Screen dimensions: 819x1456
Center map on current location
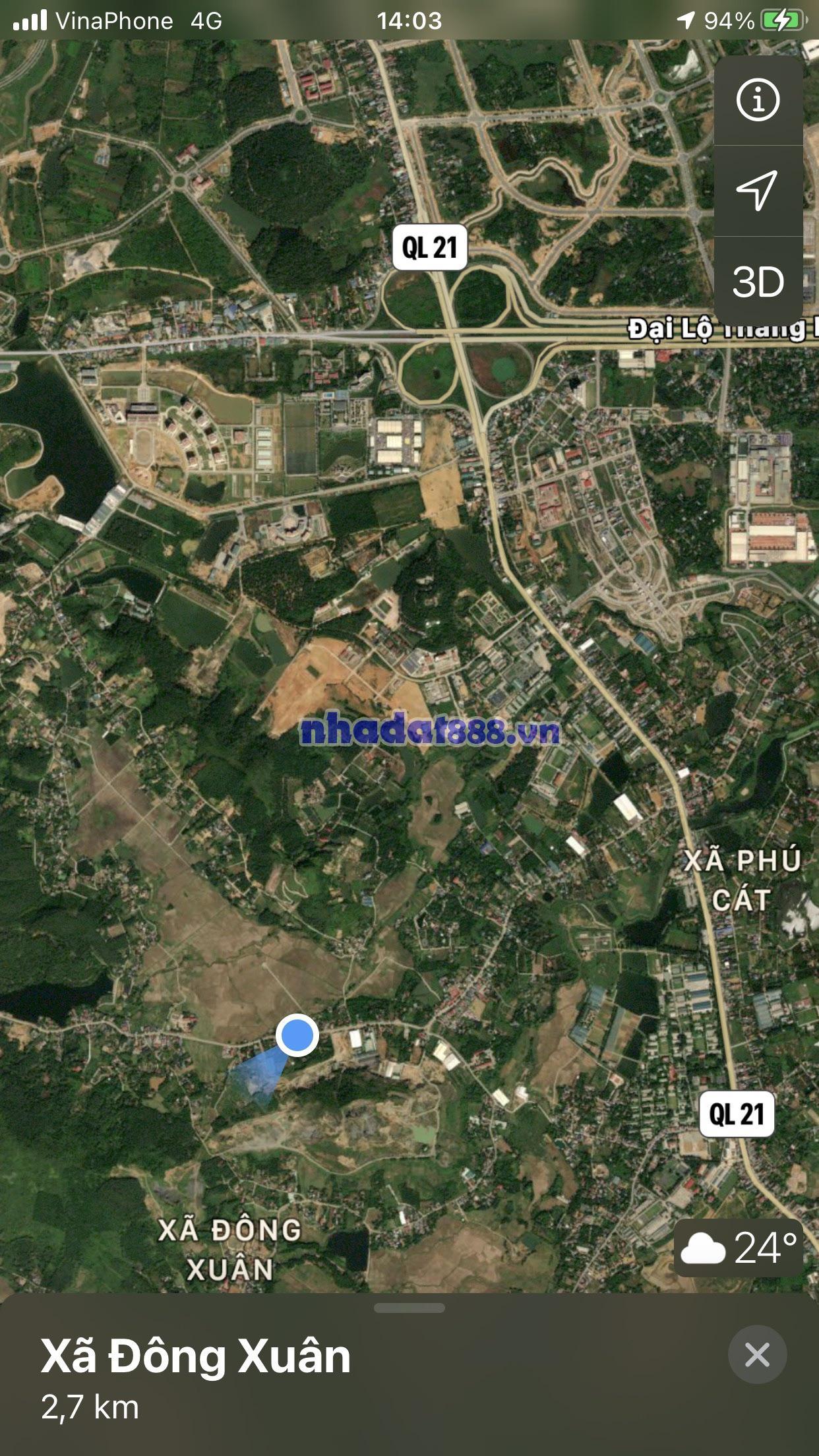pos(758,191)
